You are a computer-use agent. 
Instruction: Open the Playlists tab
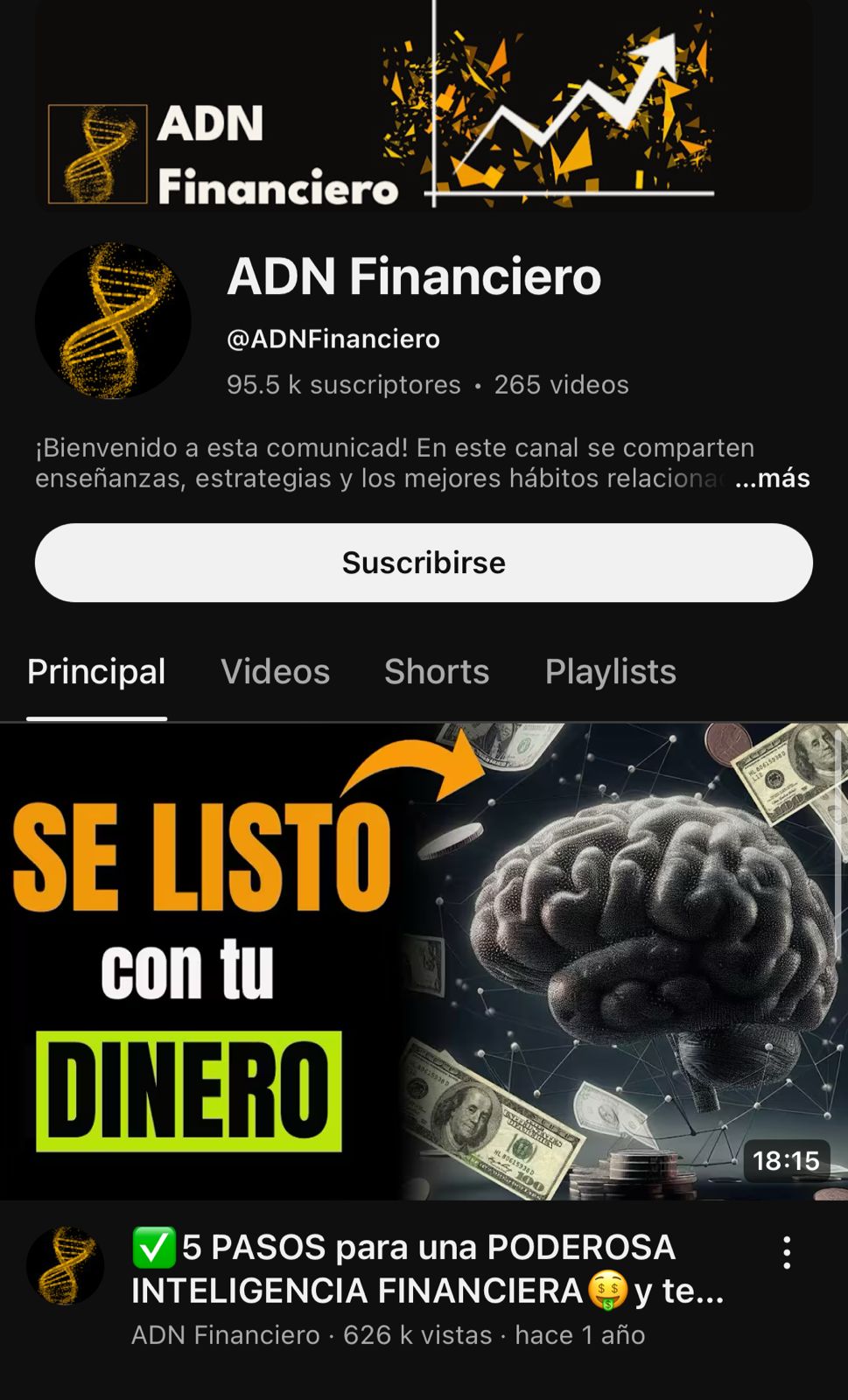(x=610, y=672)
